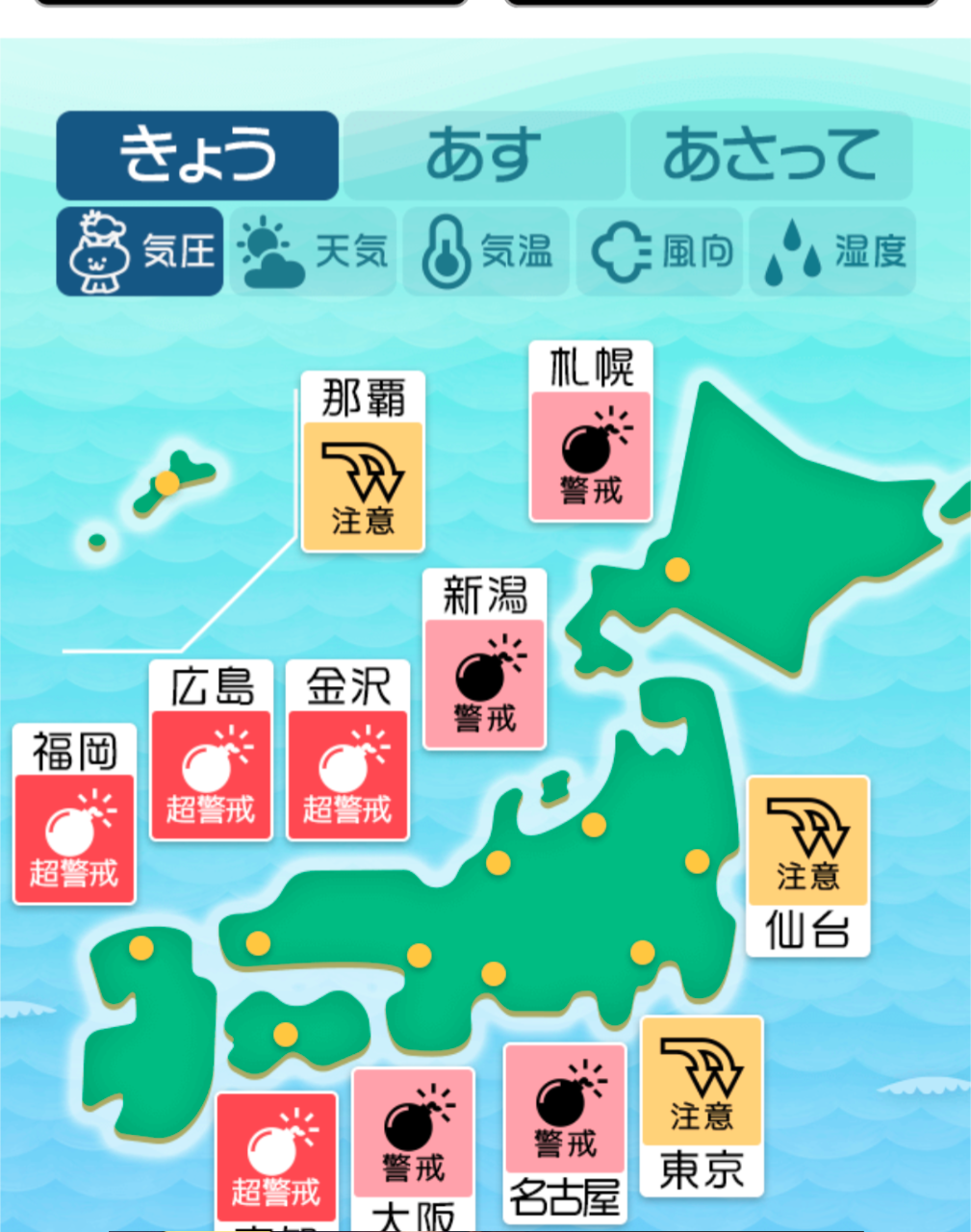
Task: Open the 仙台 pressure card
Action: [x=808, y=866]
